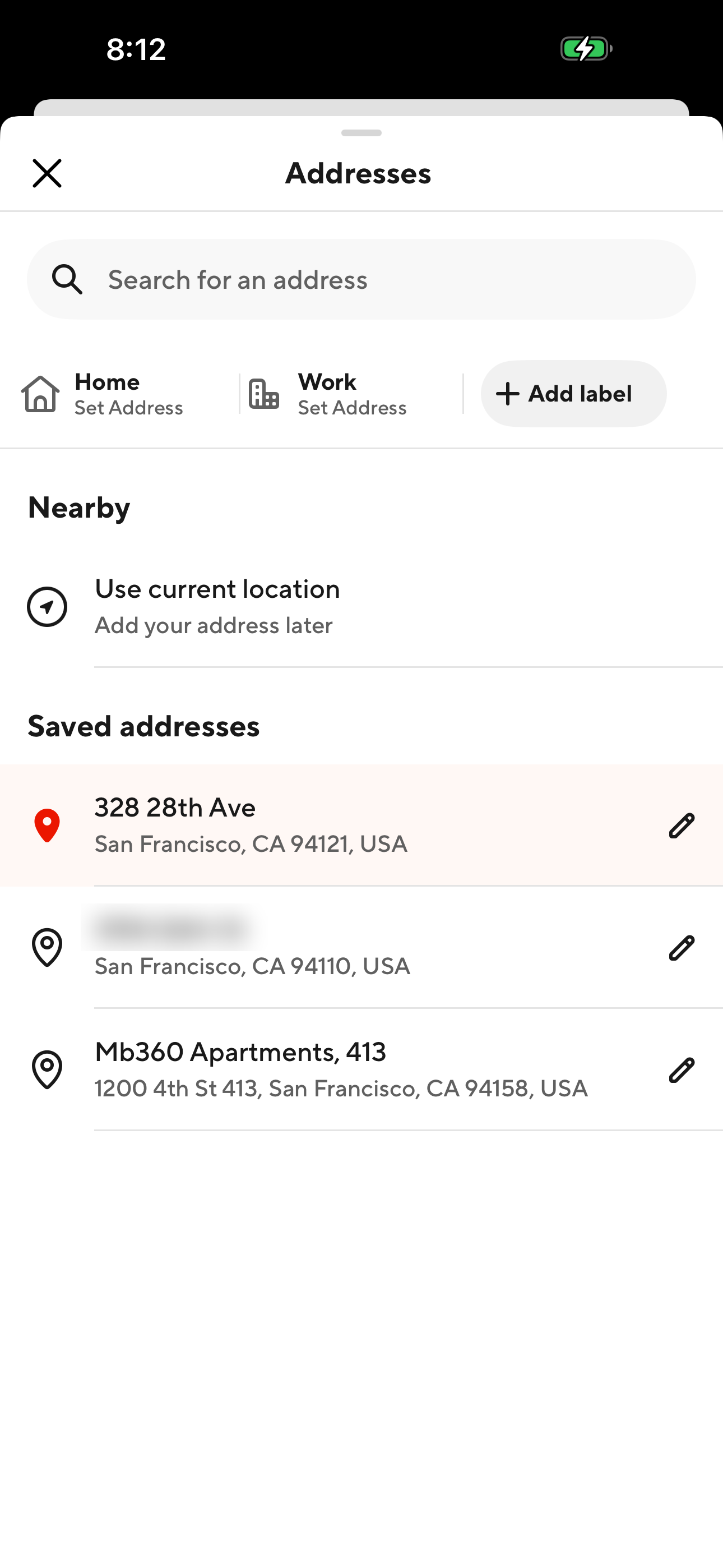This screenshot has height=1568, width=723.
Task: Select Set Address under Work
Action: [x=352, y=408]
